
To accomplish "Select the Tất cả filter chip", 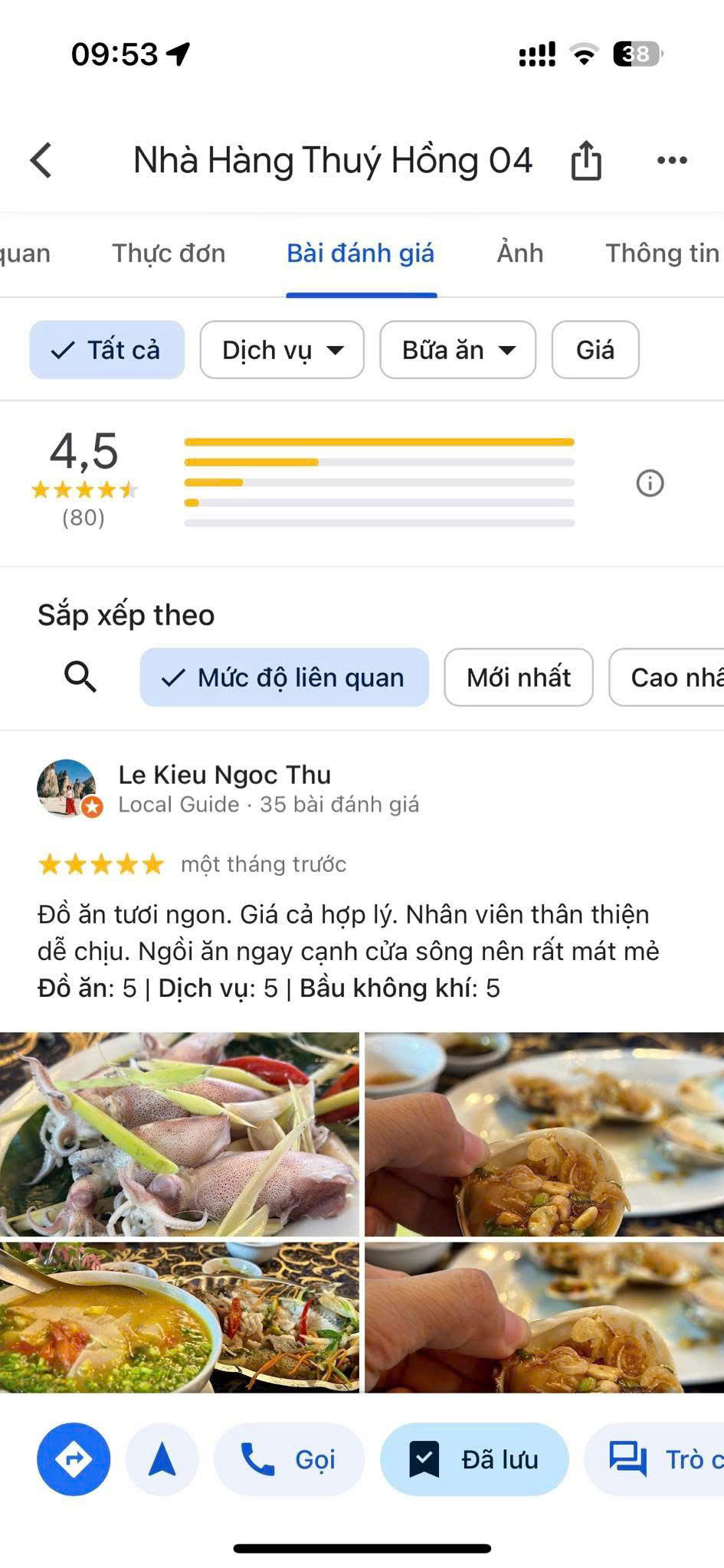I will 107,350.
